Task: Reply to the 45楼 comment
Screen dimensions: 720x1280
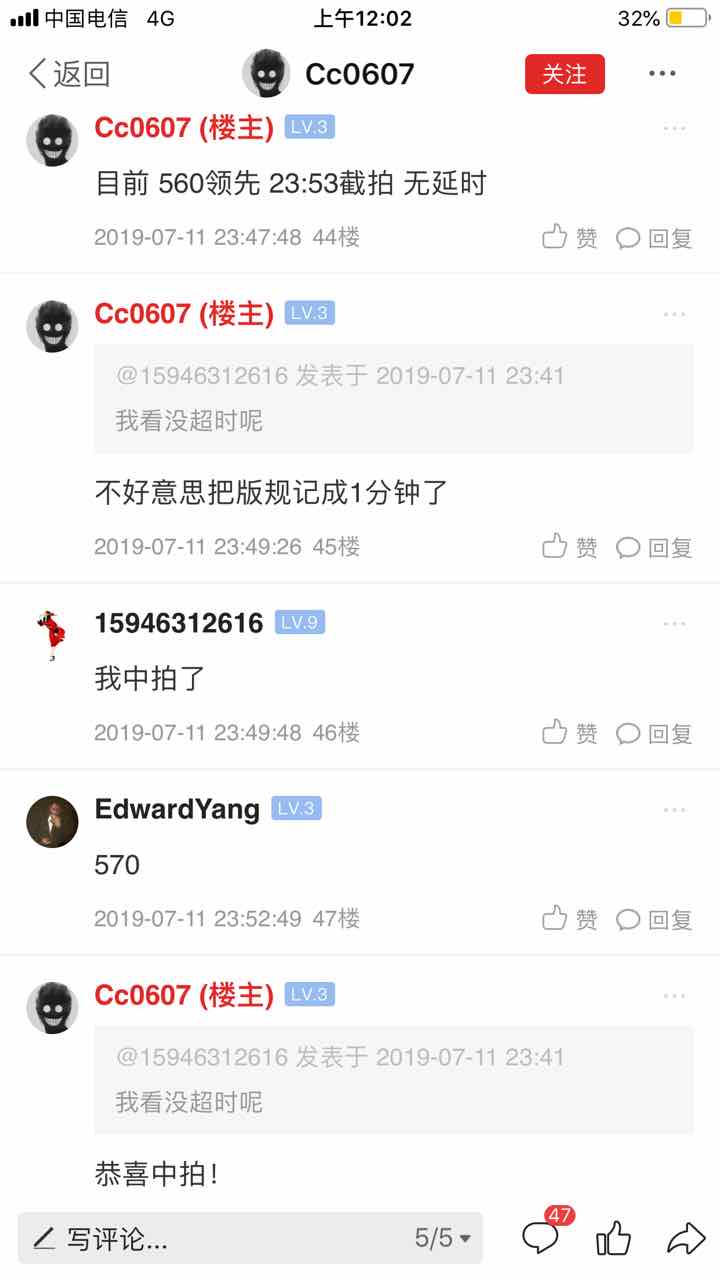Action: pos(654,547)
